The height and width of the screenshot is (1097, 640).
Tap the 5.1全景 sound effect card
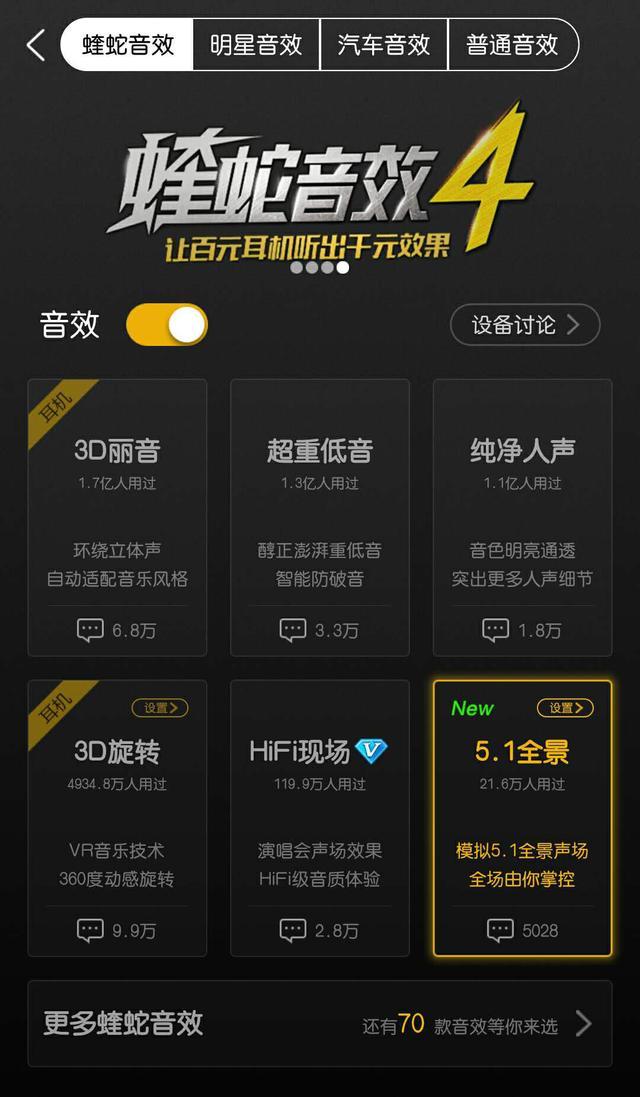point(522,818)
